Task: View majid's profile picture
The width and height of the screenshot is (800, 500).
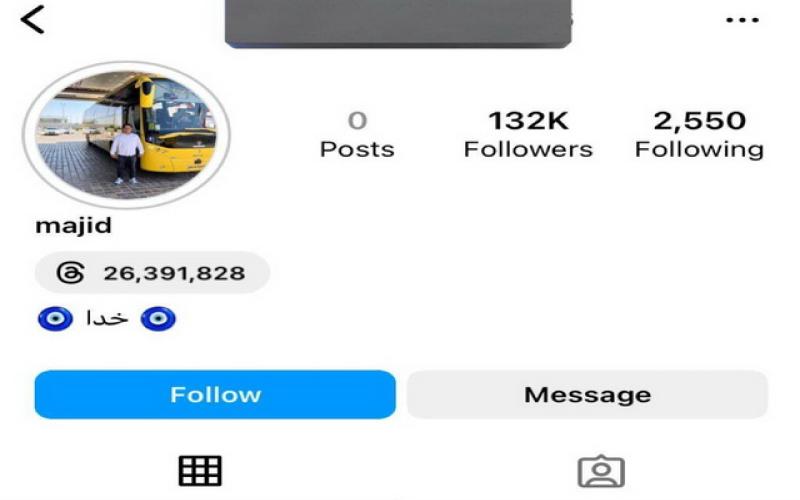Action: coord(126,134)
